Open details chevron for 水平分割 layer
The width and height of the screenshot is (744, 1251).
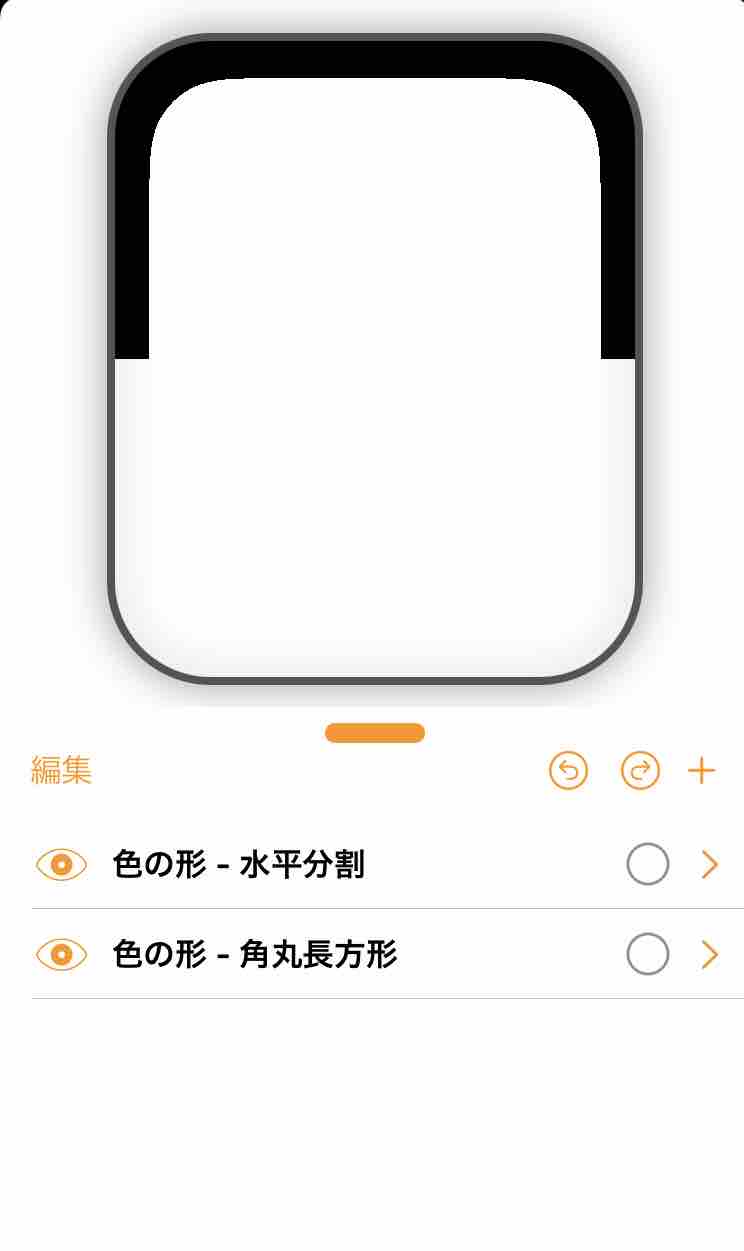(x=710, y=864)
